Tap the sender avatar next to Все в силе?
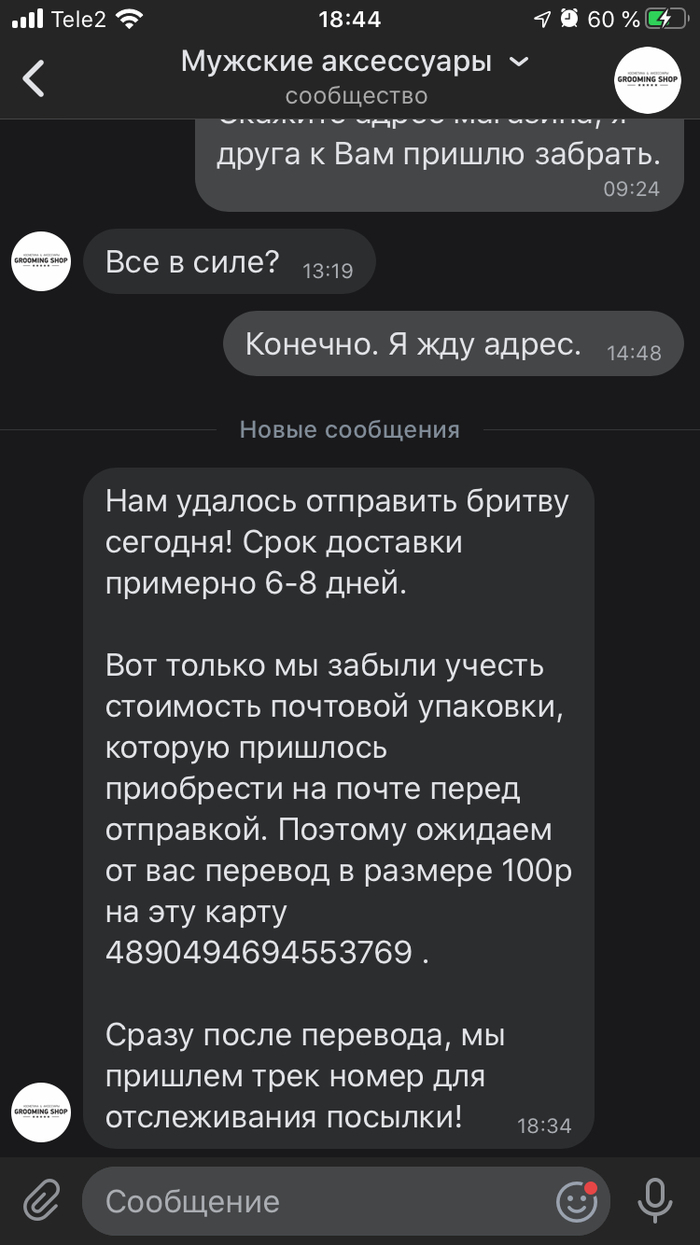 click(41, 262)
